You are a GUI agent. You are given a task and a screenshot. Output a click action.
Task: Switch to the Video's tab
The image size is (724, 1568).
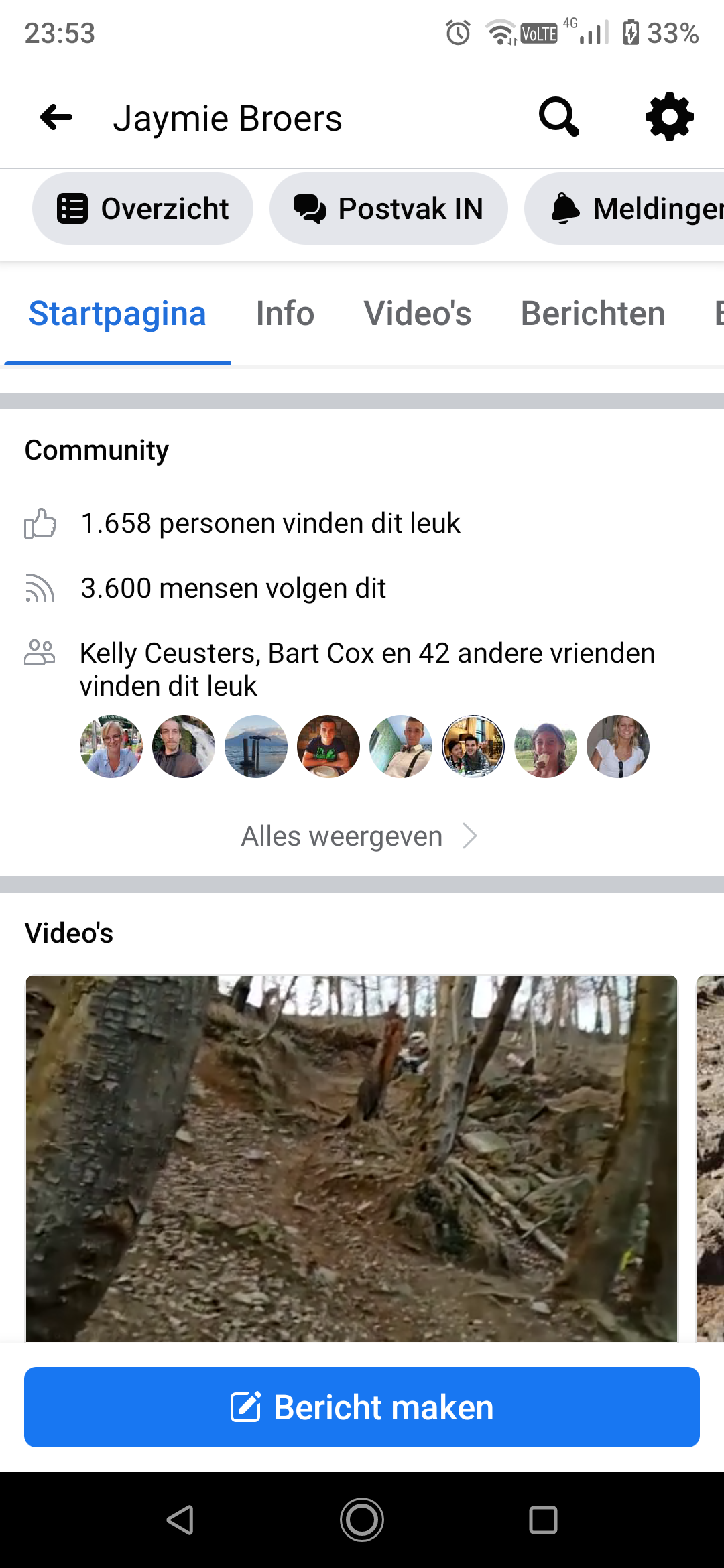coord(418,314)
